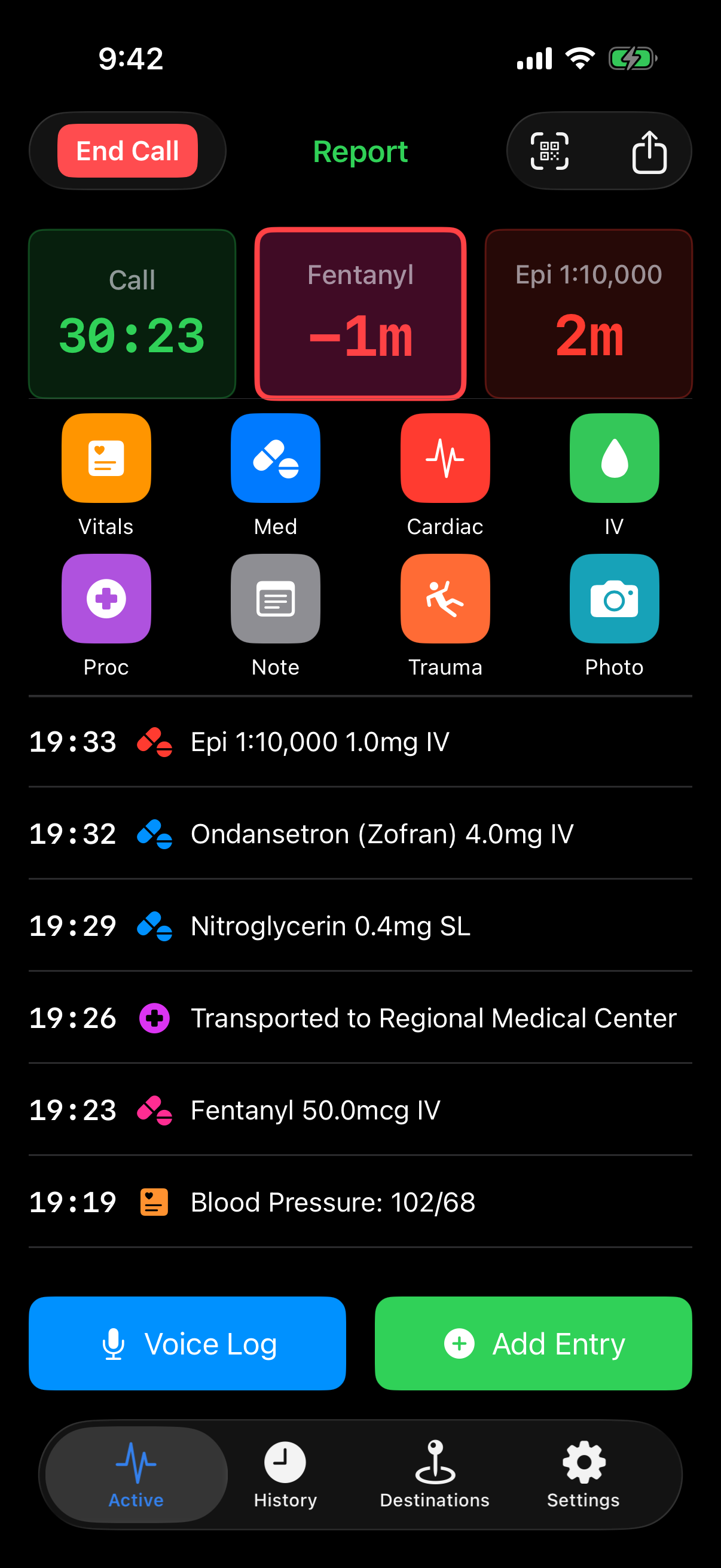Open the Report view
This screenshot has height=1568, width=721.
[360, 151]
